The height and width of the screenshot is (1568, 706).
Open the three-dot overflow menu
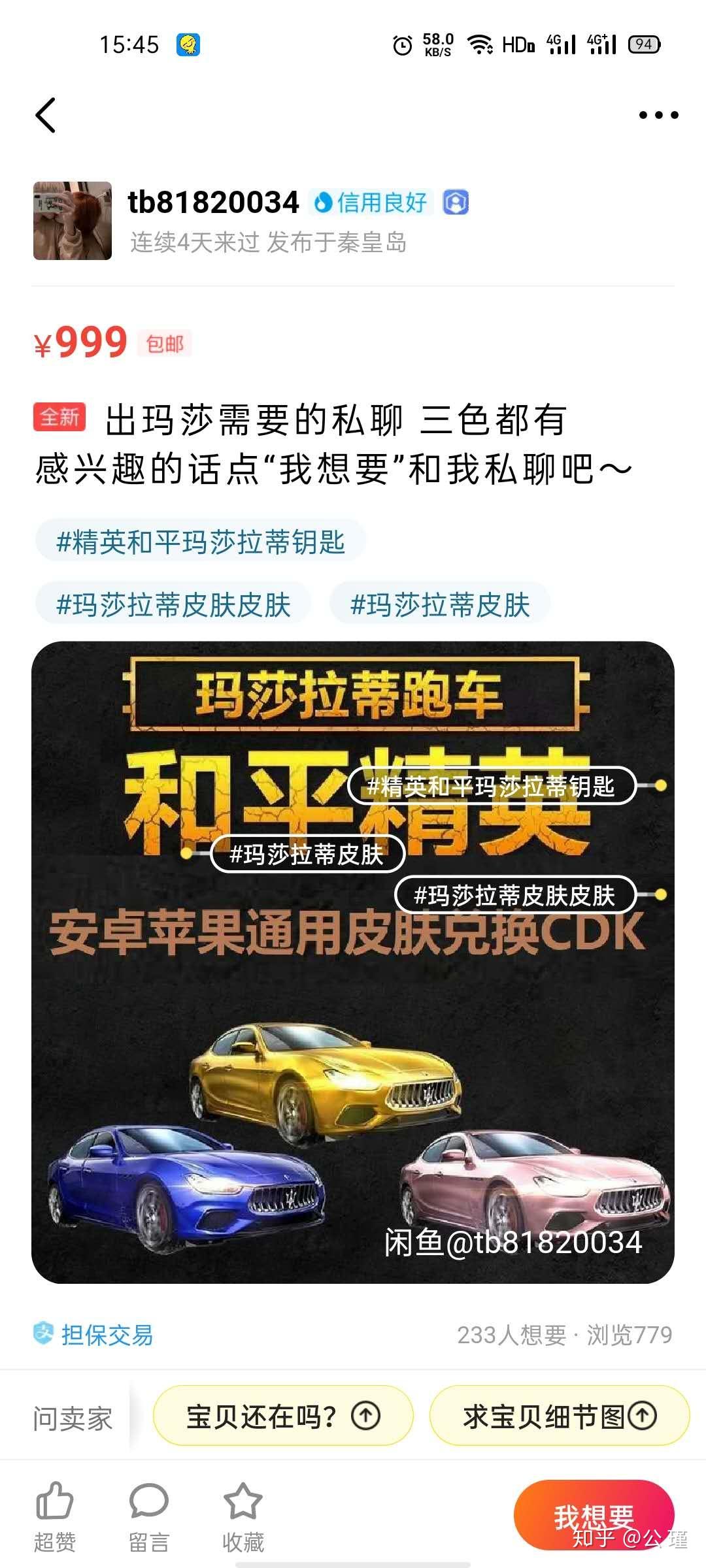coord(658,116)
